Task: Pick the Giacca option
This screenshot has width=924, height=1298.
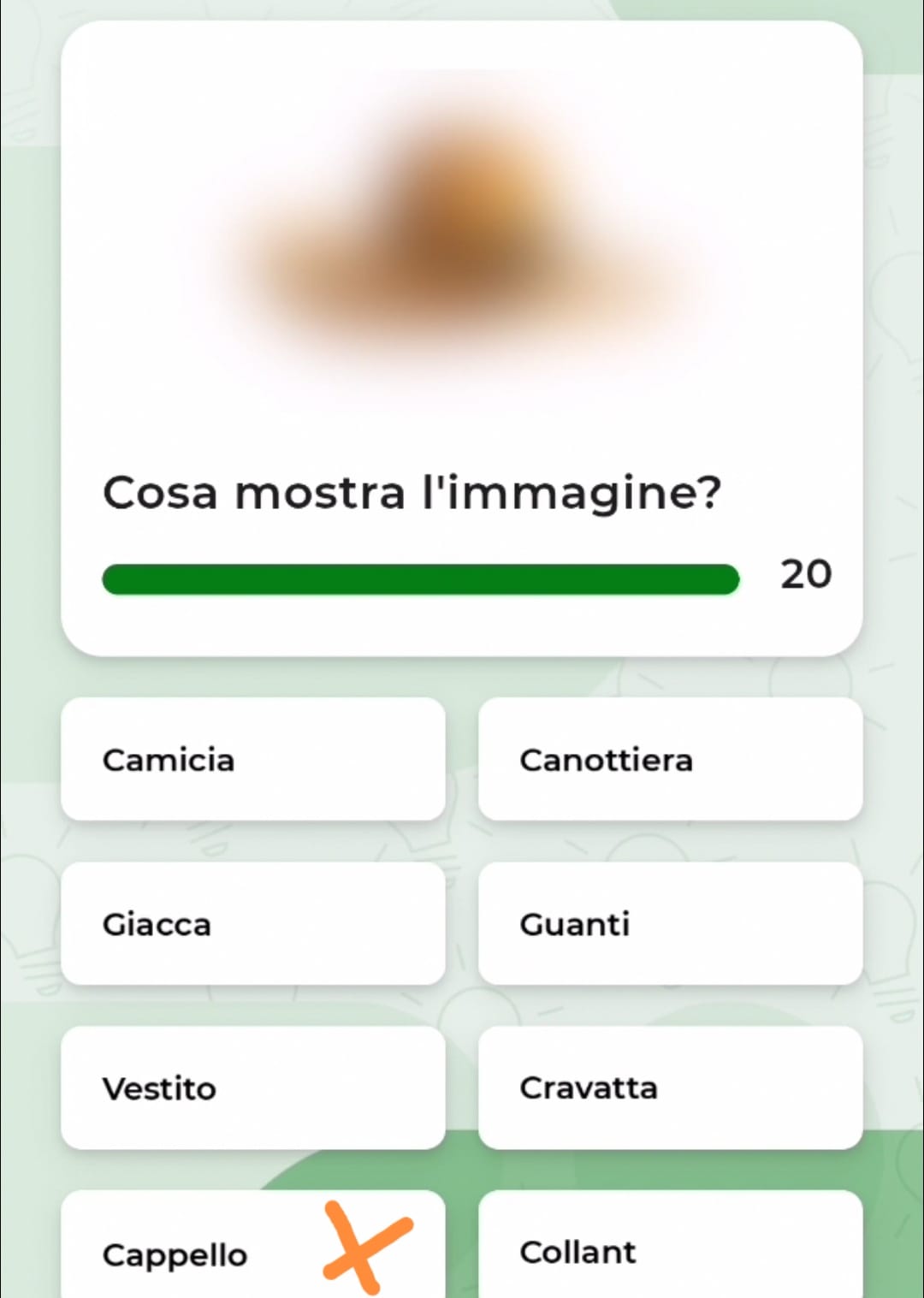Action: point(252,923)
